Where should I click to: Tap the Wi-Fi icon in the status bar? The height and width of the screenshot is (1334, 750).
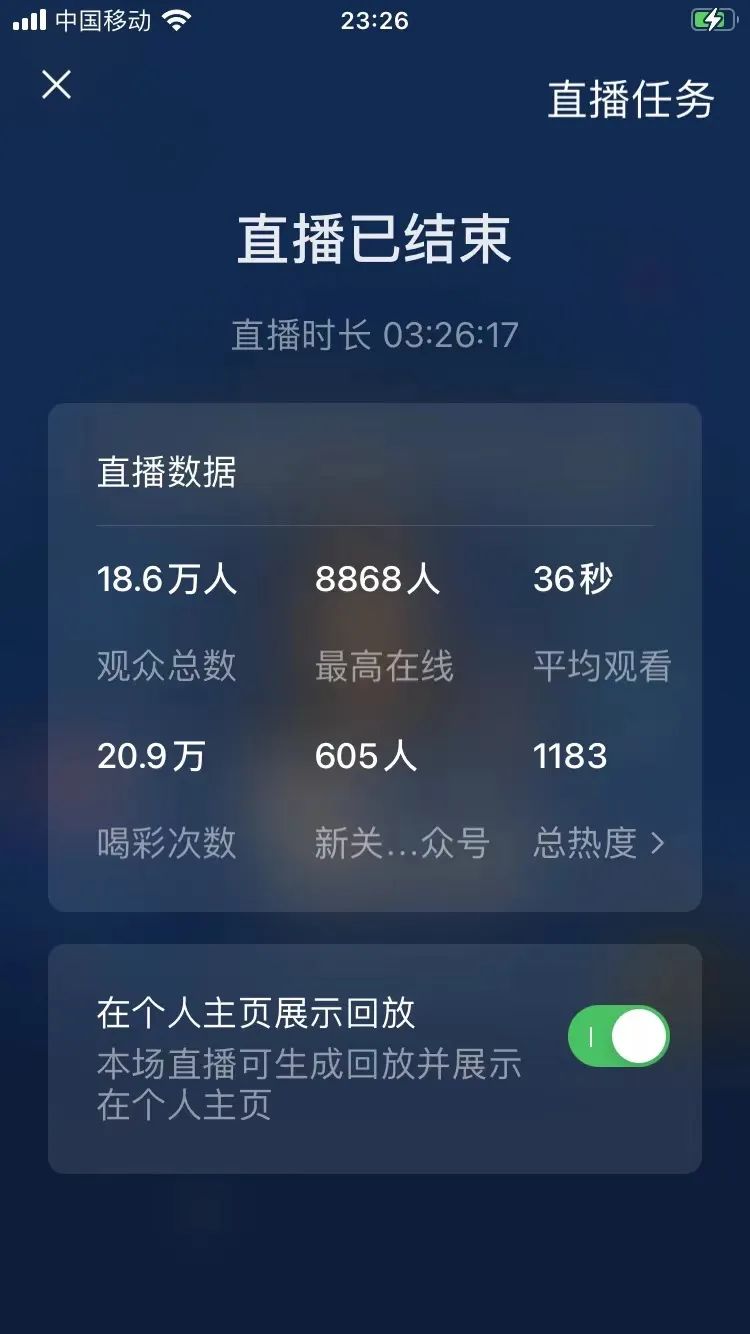point(176,20)
